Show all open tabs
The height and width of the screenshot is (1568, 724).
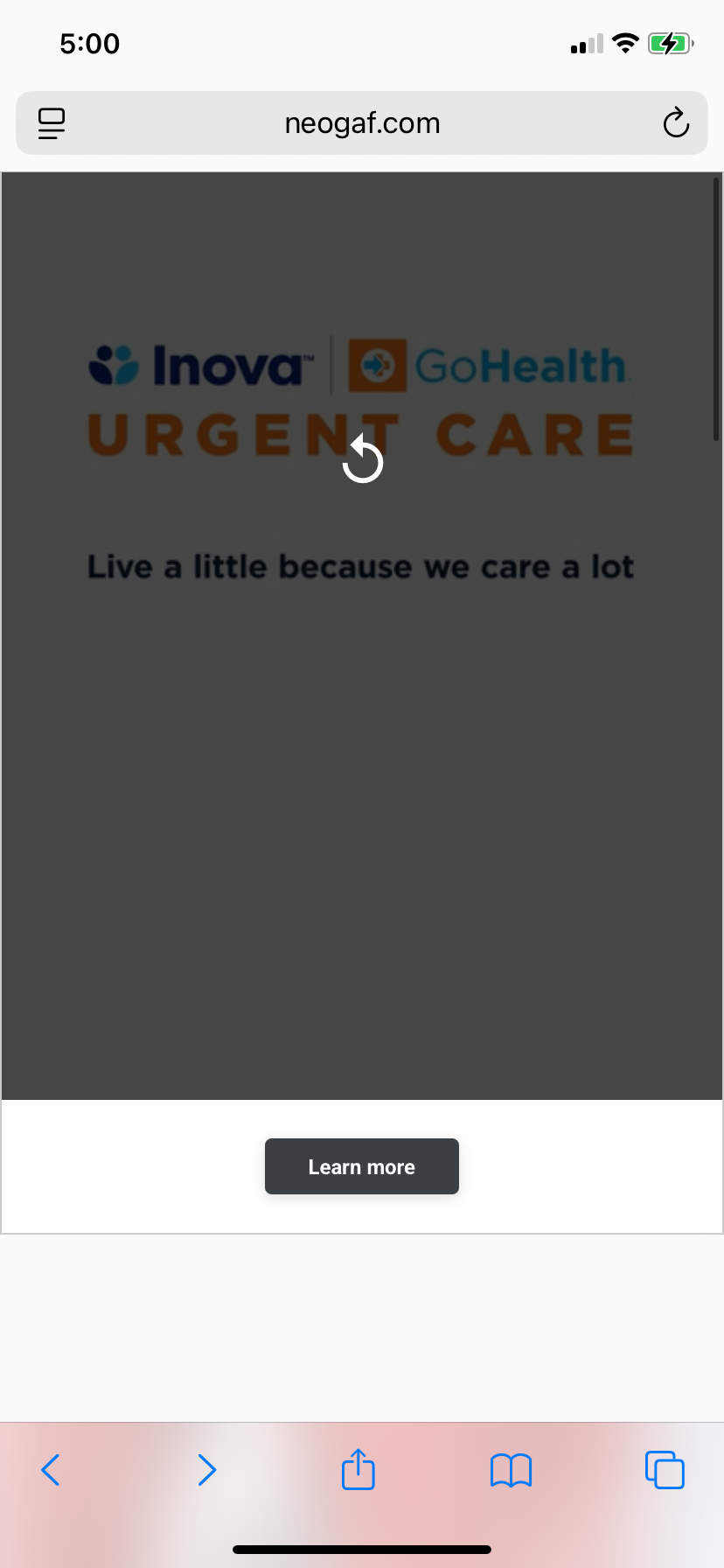tap(665, 1470)
